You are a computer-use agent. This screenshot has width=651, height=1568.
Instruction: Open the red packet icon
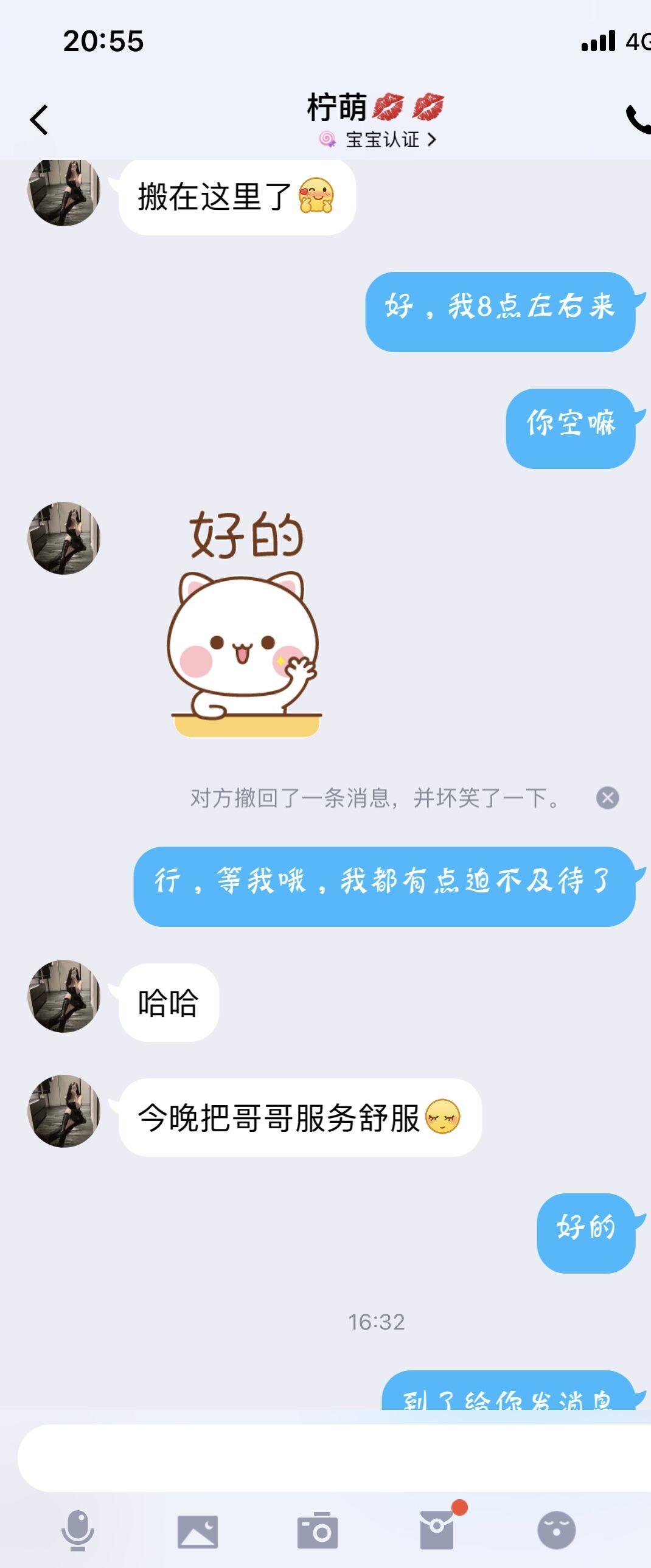(437, 1530)
